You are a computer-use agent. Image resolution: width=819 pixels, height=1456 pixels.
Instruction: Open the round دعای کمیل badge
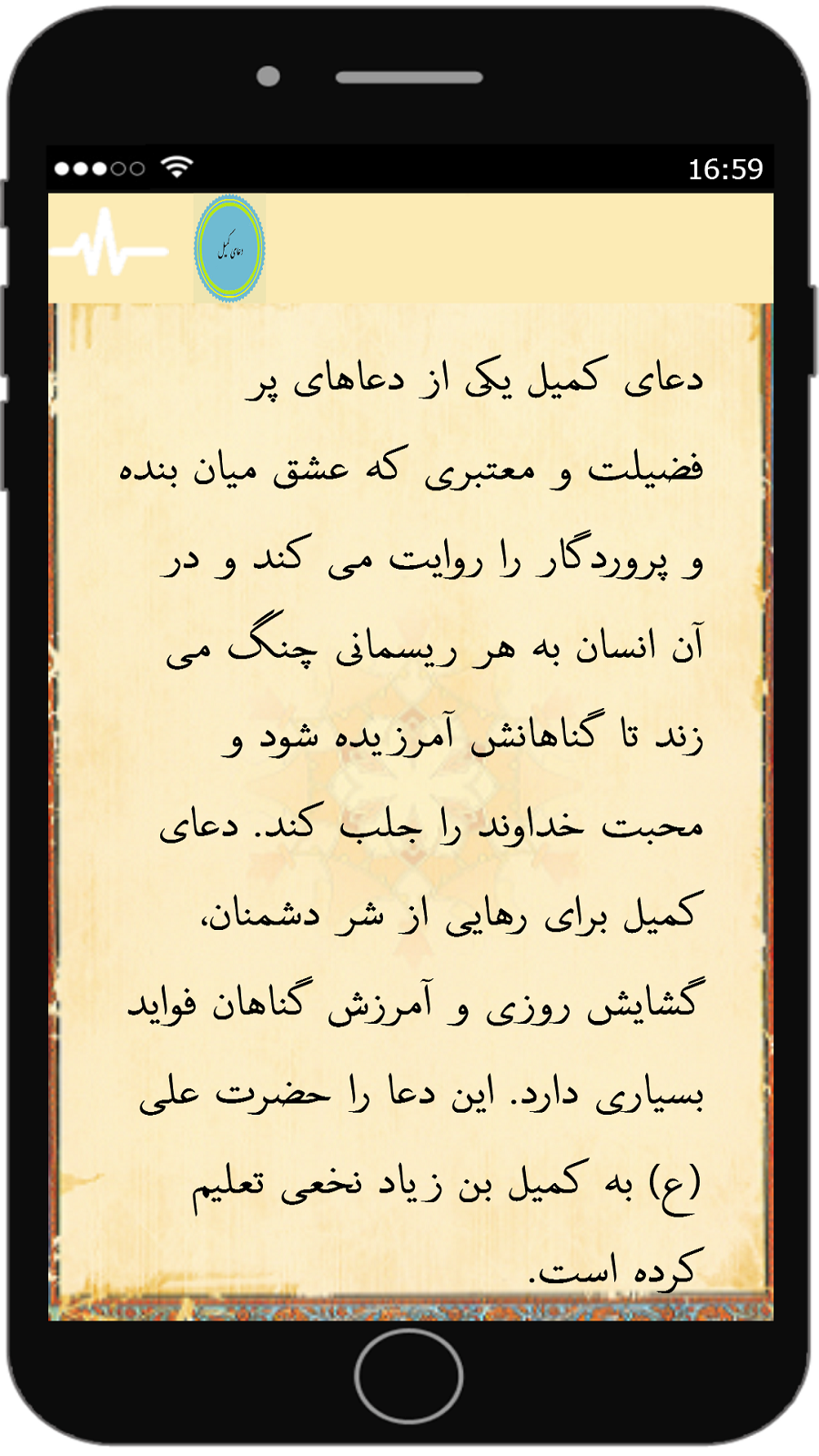[229, 248]
